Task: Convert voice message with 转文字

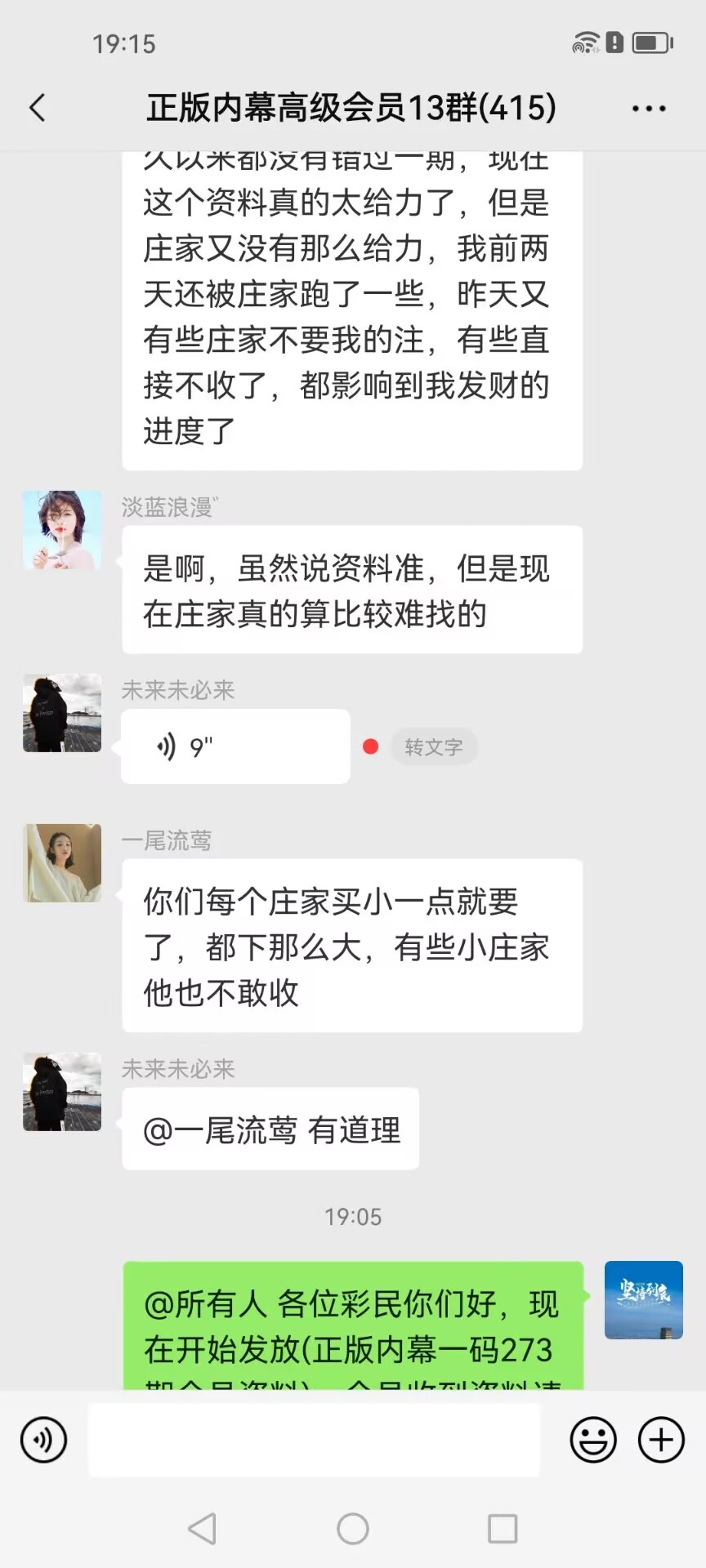Action: pos(433,747)
